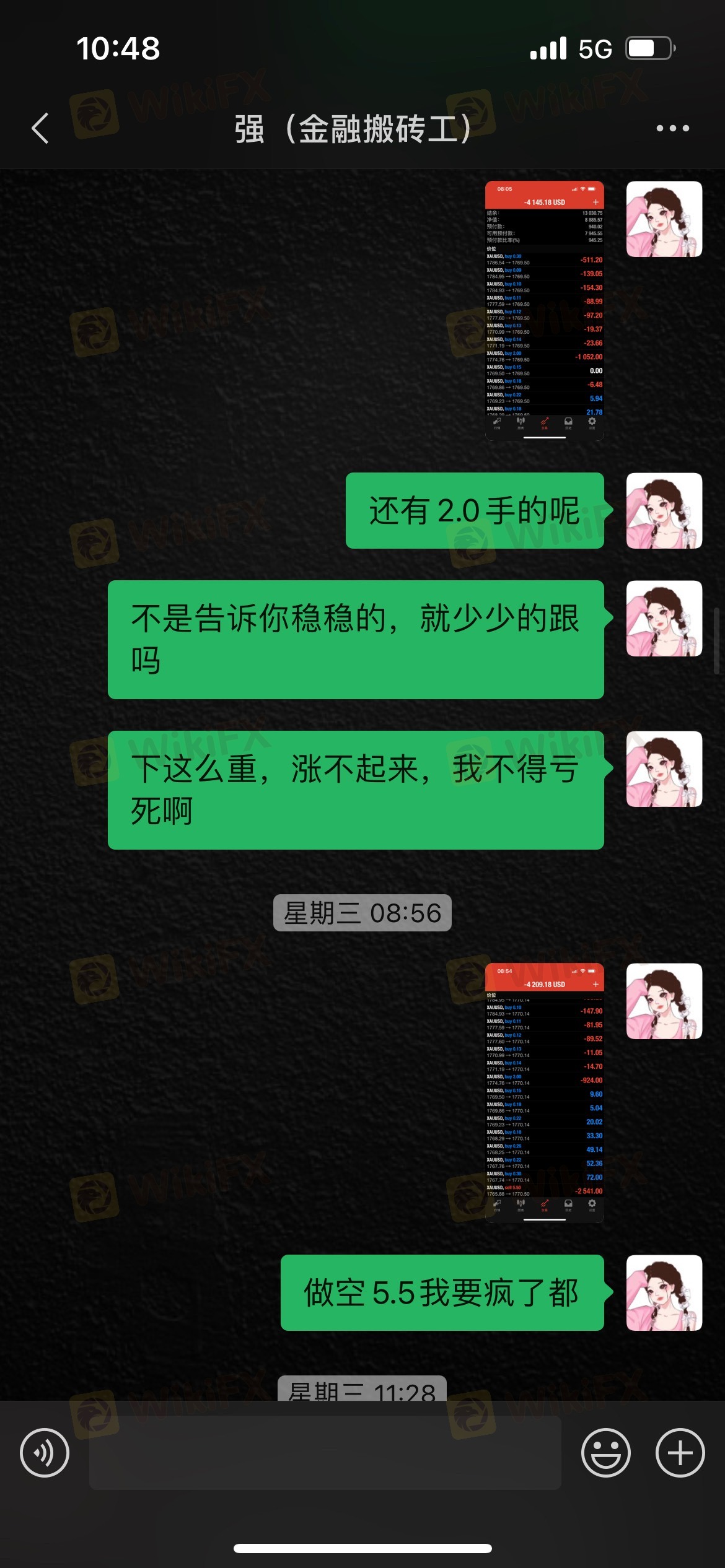Open the plus attachments menu
The height and width of the screenshot is (1568, 725).
680,1453
